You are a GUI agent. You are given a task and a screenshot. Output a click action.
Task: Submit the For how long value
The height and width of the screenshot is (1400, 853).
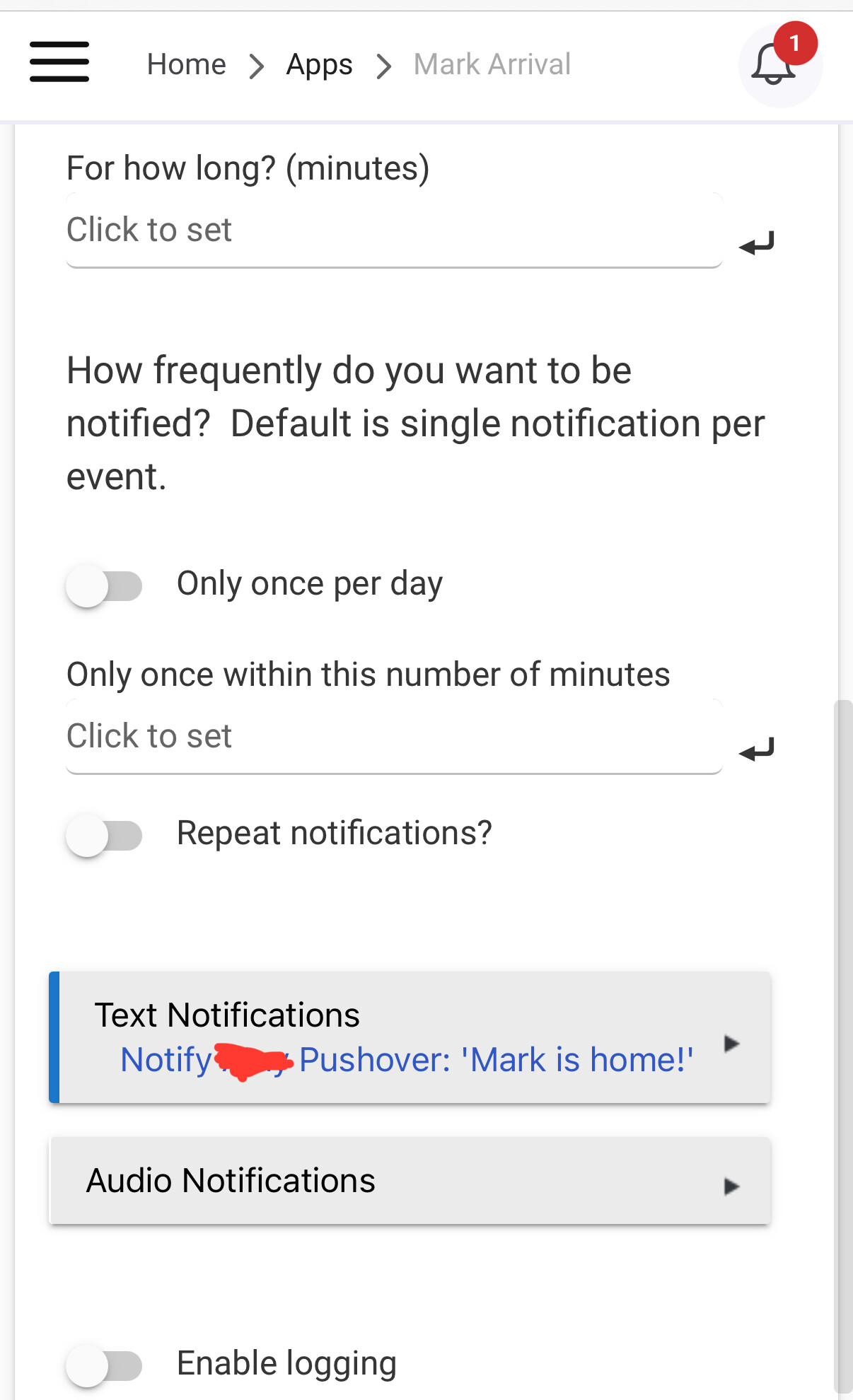click(757, 244)
